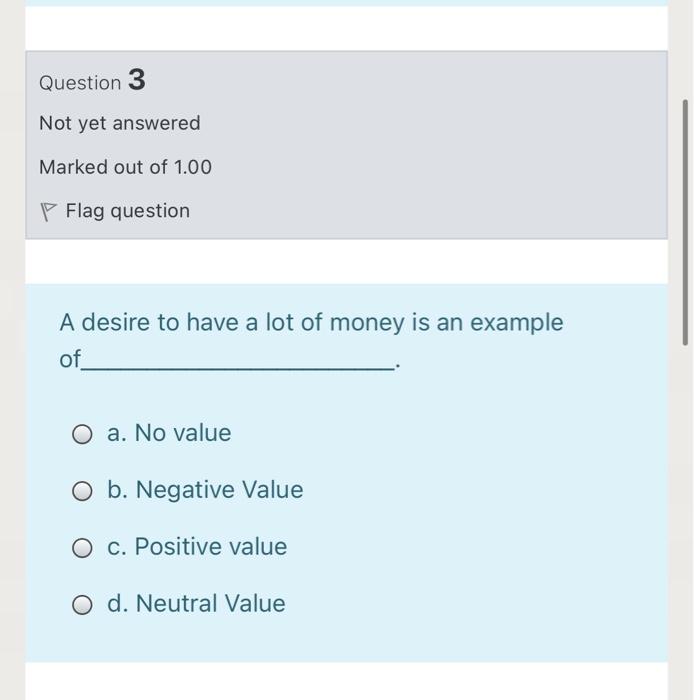The image size is (694, 700).
Task: Flag question 3
Action: (x=115, y=211)
